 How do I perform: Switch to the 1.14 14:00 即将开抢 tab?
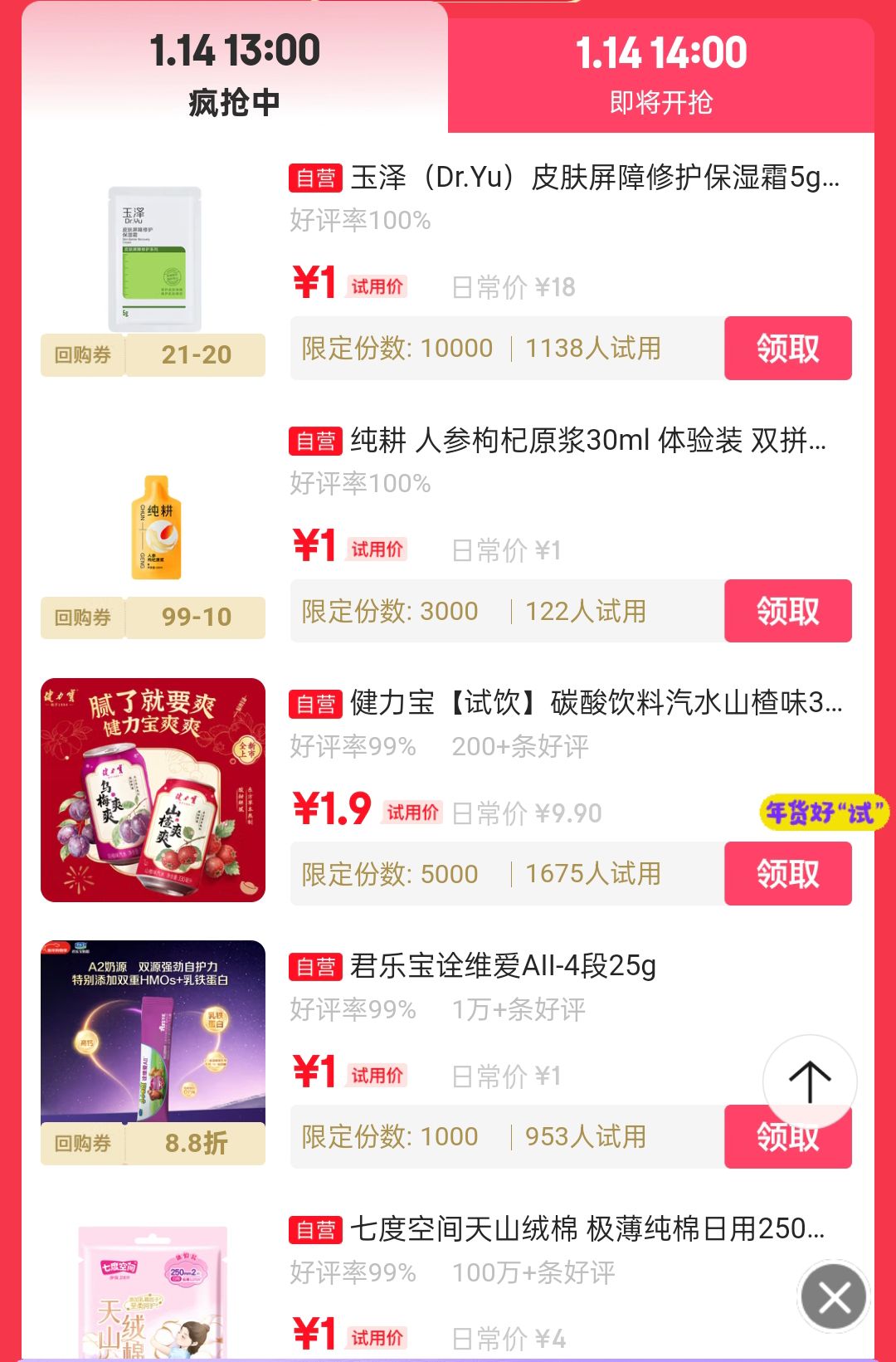660,75
